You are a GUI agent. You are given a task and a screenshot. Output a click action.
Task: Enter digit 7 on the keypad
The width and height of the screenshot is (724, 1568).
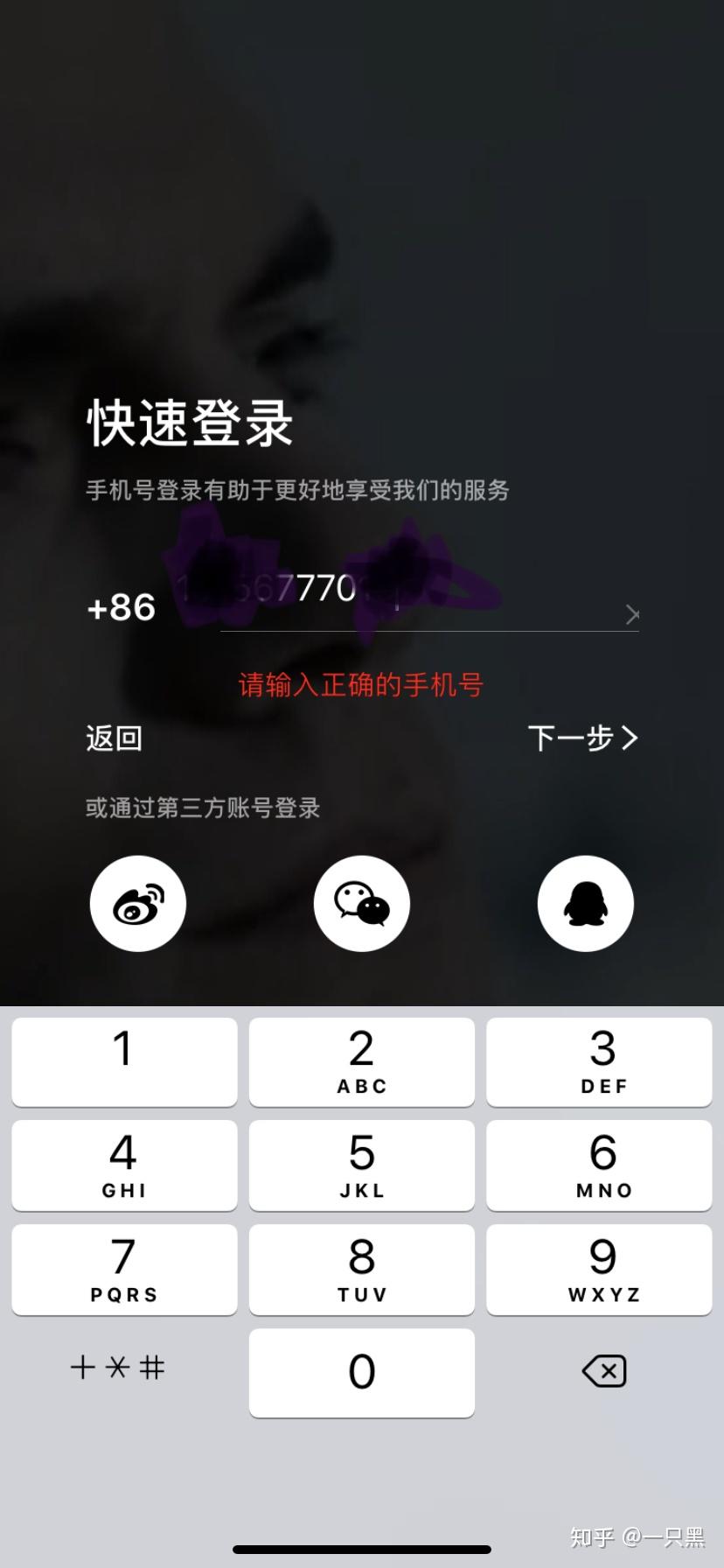coord(124,1269)
